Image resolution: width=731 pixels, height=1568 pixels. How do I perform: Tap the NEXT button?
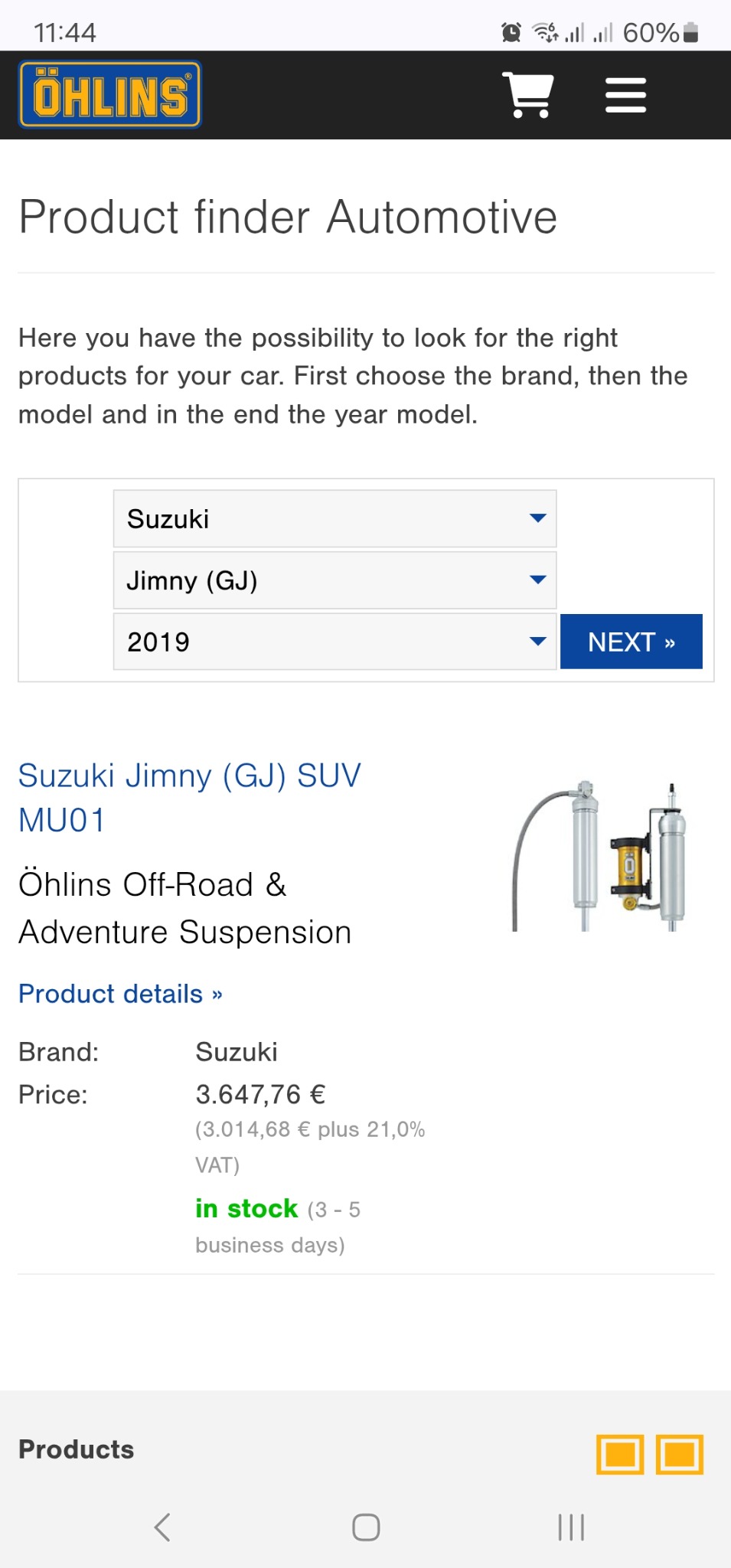[631, 642]
